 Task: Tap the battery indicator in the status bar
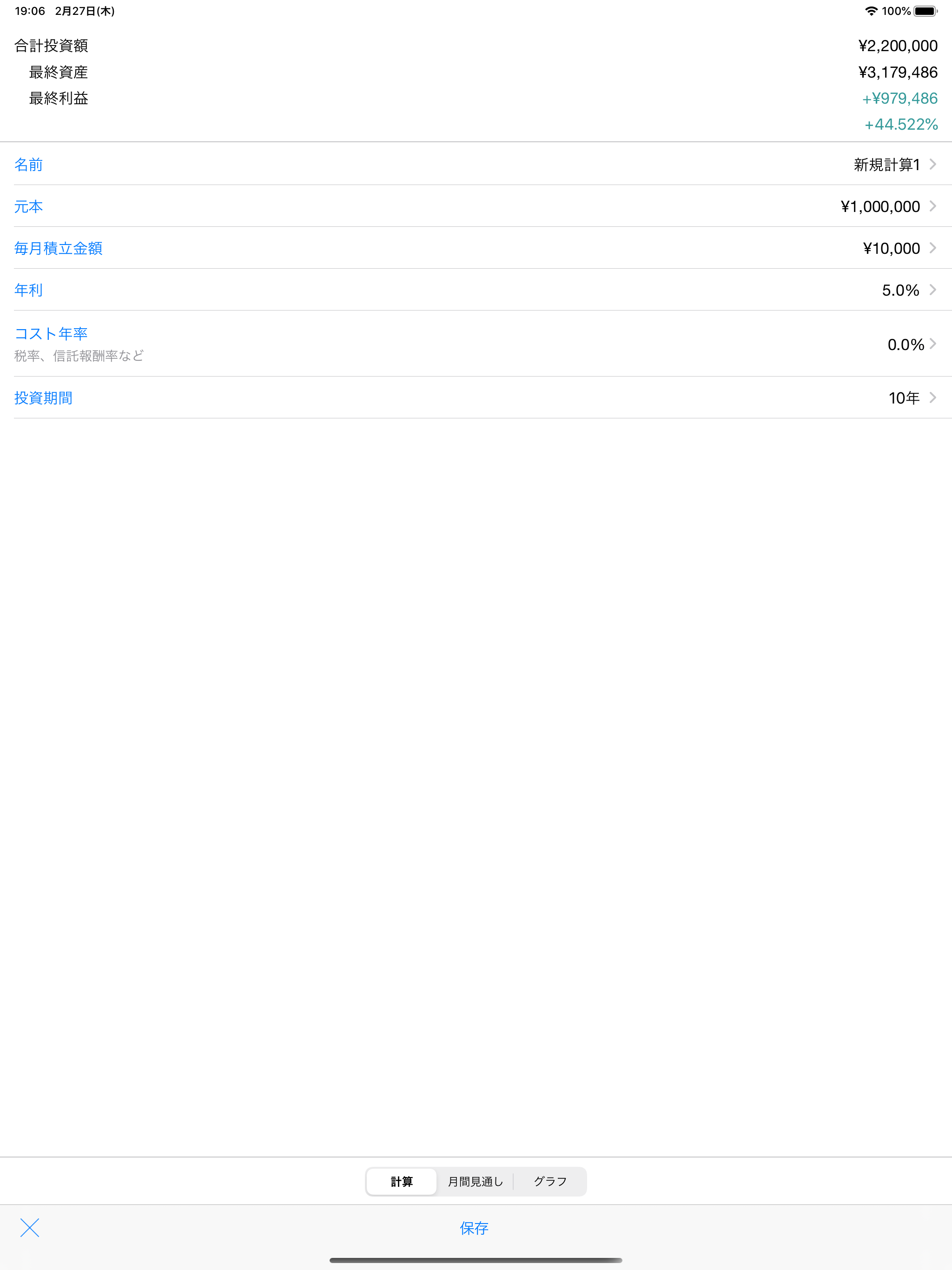(x=926, y=10)
